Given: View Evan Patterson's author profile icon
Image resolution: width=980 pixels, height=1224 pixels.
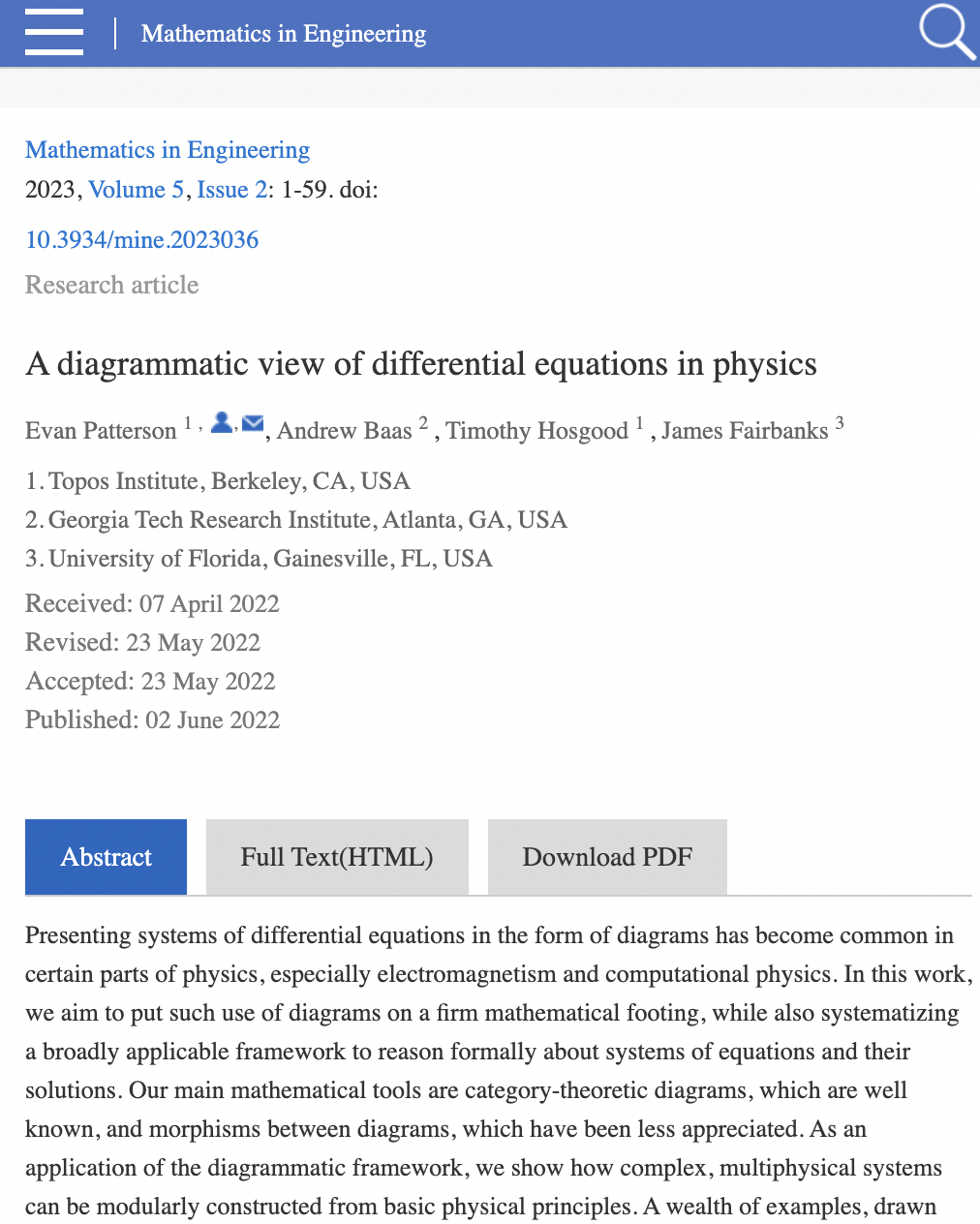Looking at the screenshot, I should pos(222,423).
